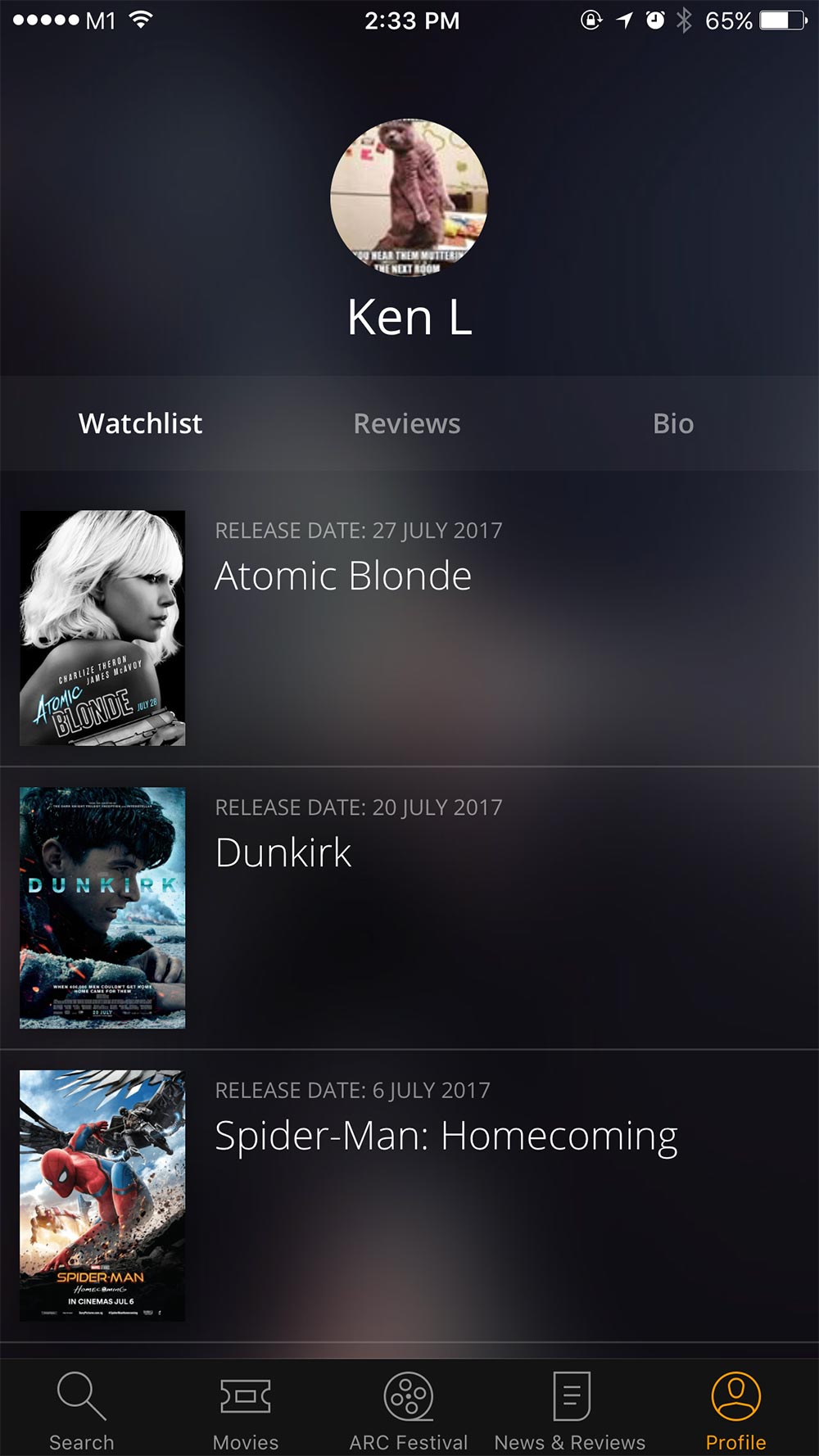Tap the Profile tab in bottom bar

coord(735,1410)
